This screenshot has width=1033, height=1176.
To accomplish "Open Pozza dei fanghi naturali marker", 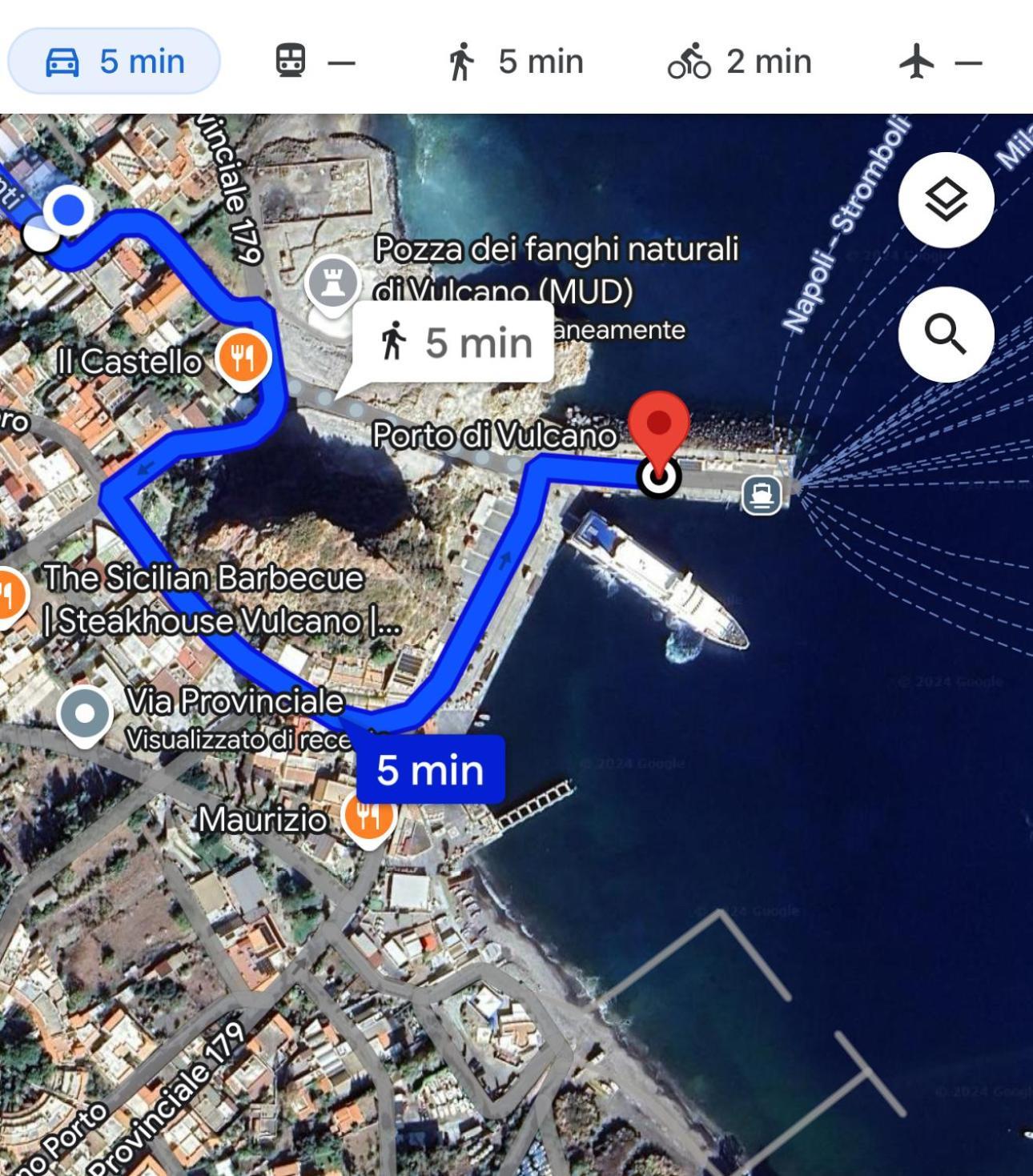I will coord(332,282).
